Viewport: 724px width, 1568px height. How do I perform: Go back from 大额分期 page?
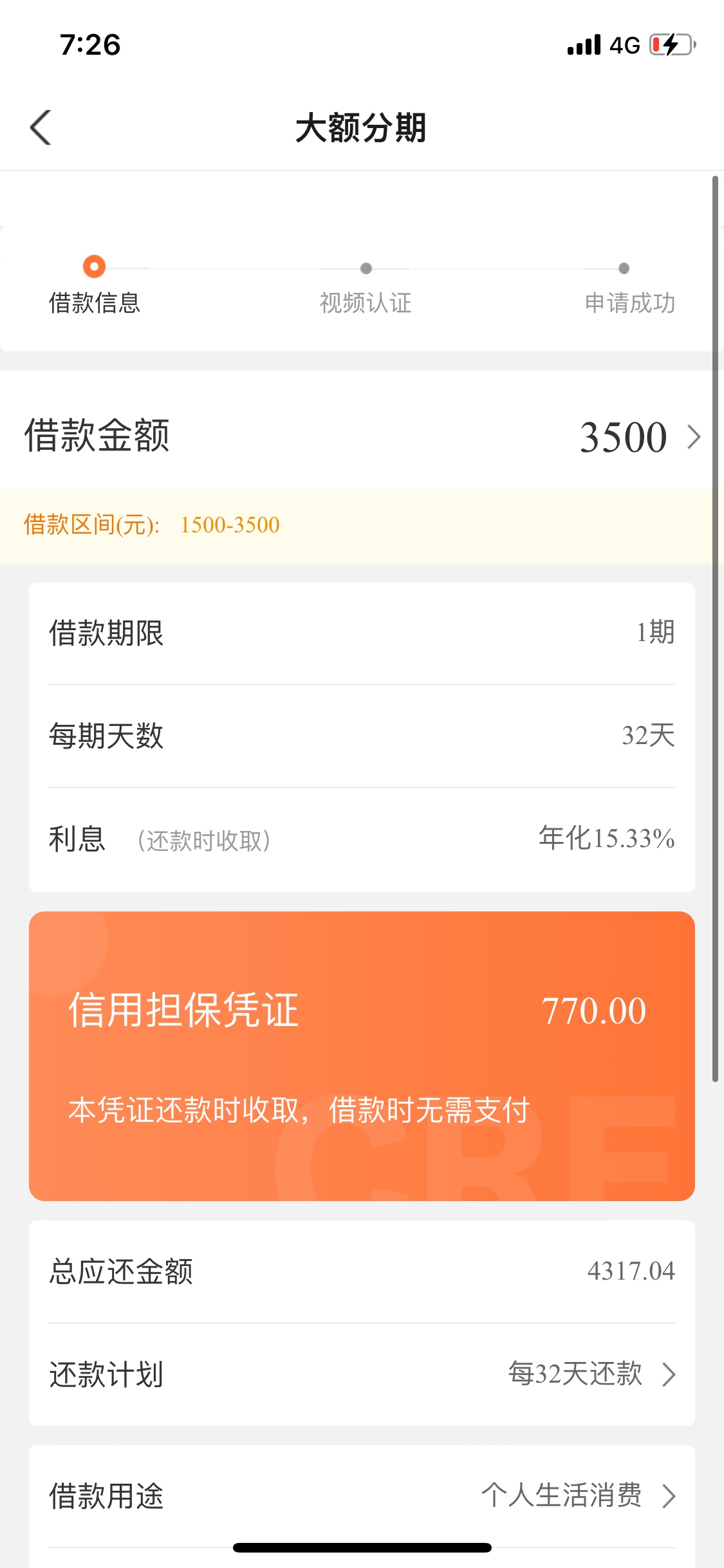click(41, 127)
